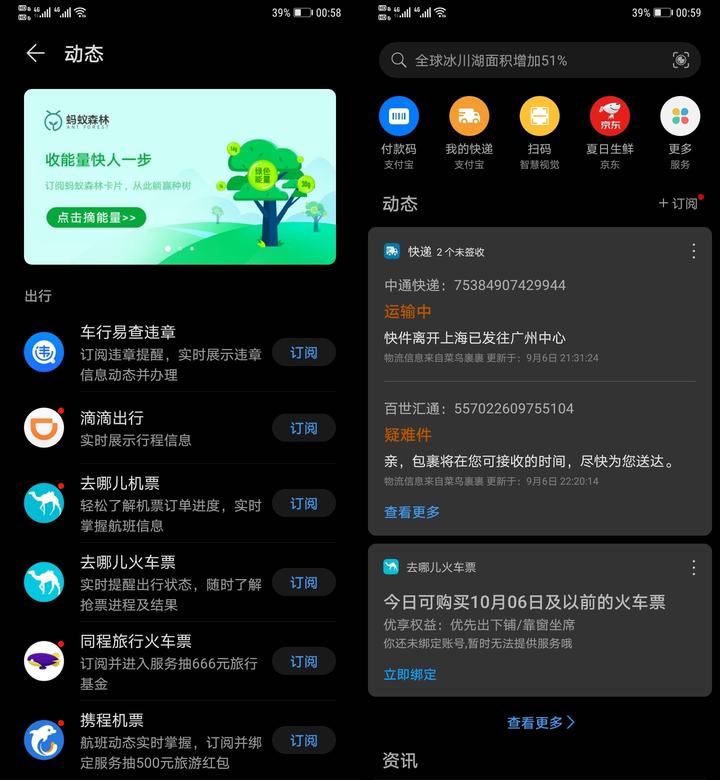The image size is (720, 780).
Task: Subscribe to 滴滴出行
Action: [303, 428]
